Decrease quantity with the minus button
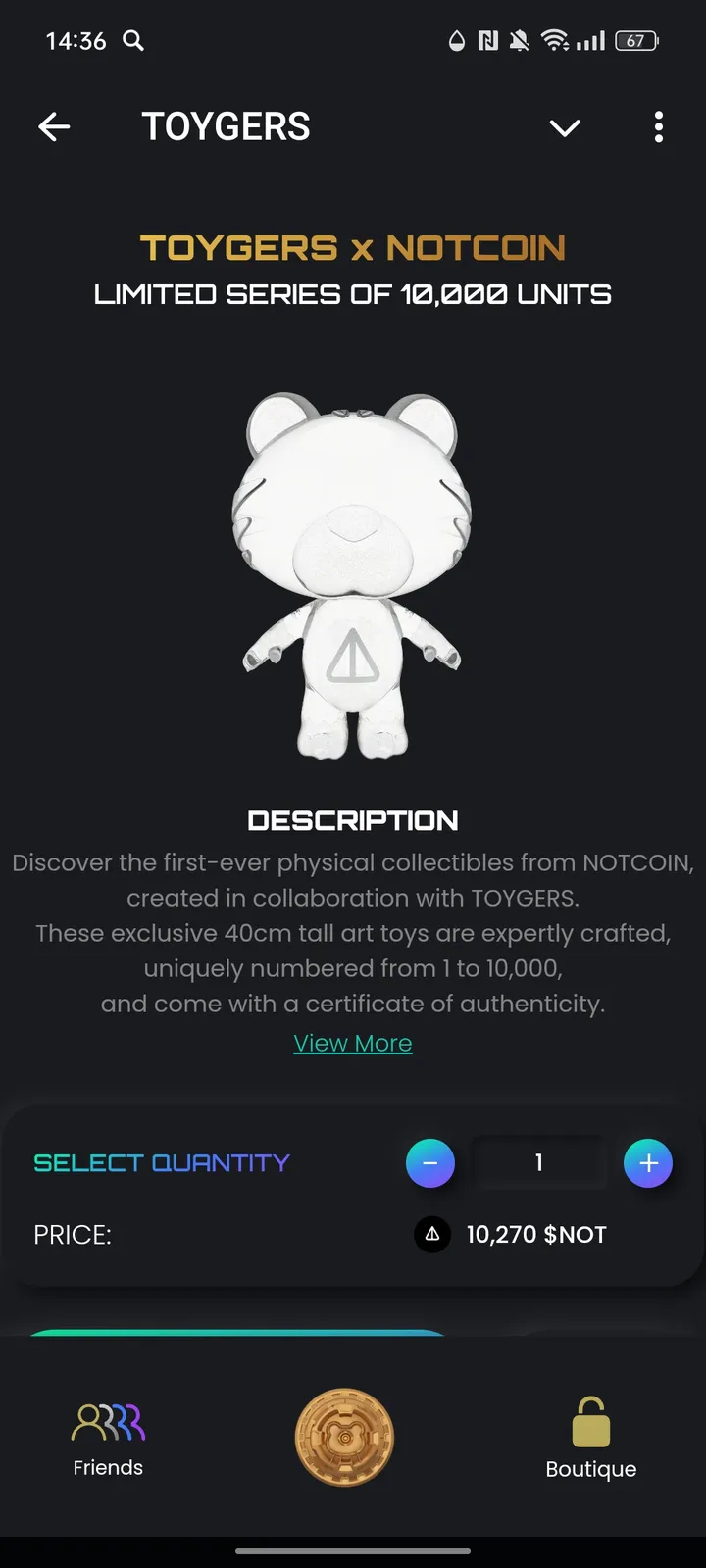 tap(430, 1162)
